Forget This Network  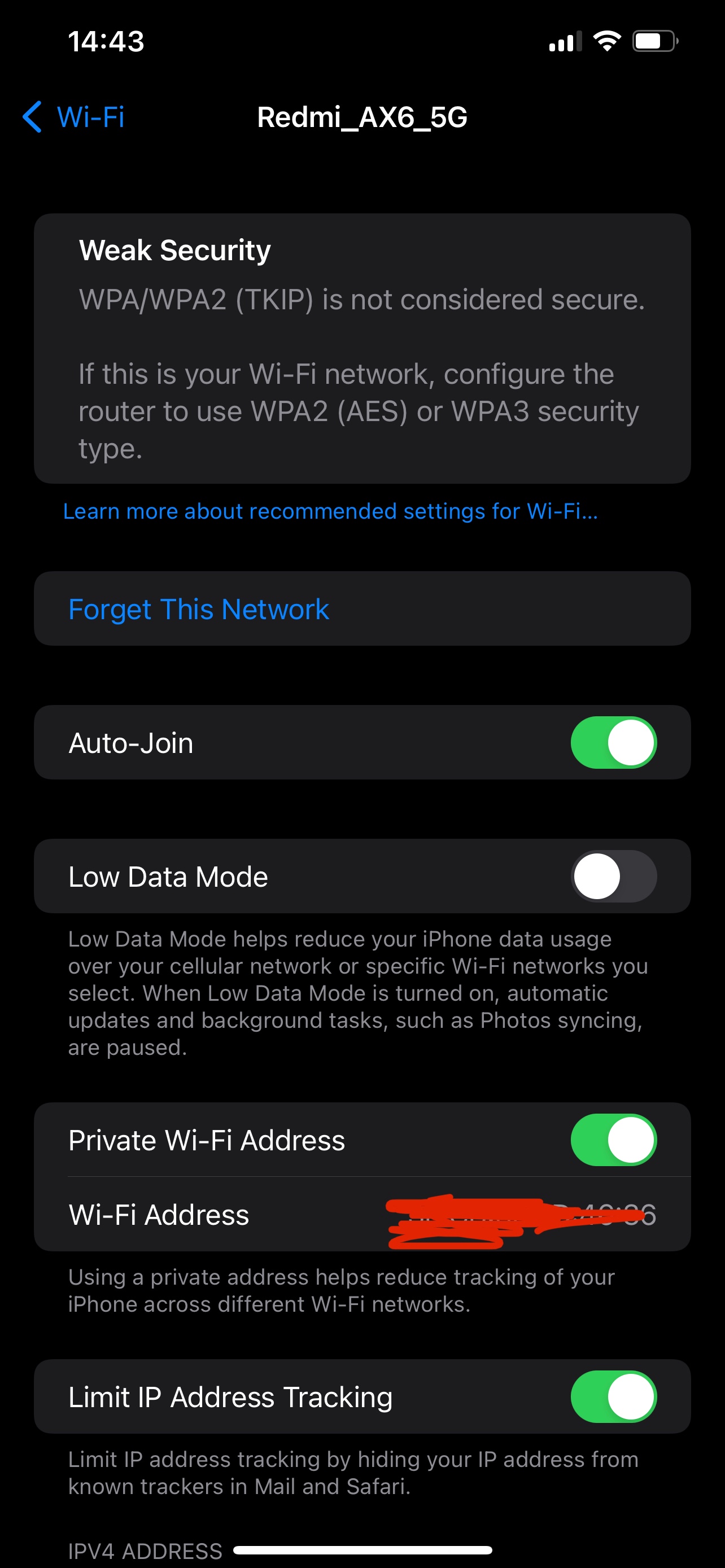pyautogui.click(x=198, y=609)
